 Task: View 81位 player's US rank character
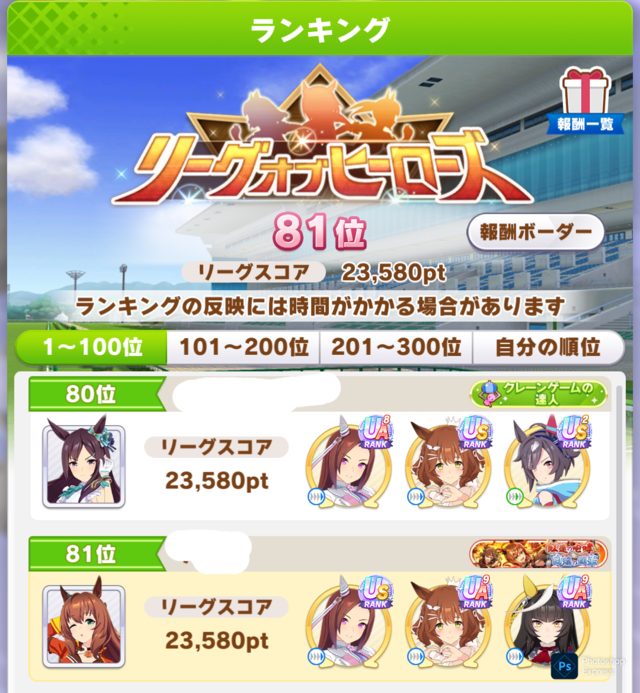(349, 624)
